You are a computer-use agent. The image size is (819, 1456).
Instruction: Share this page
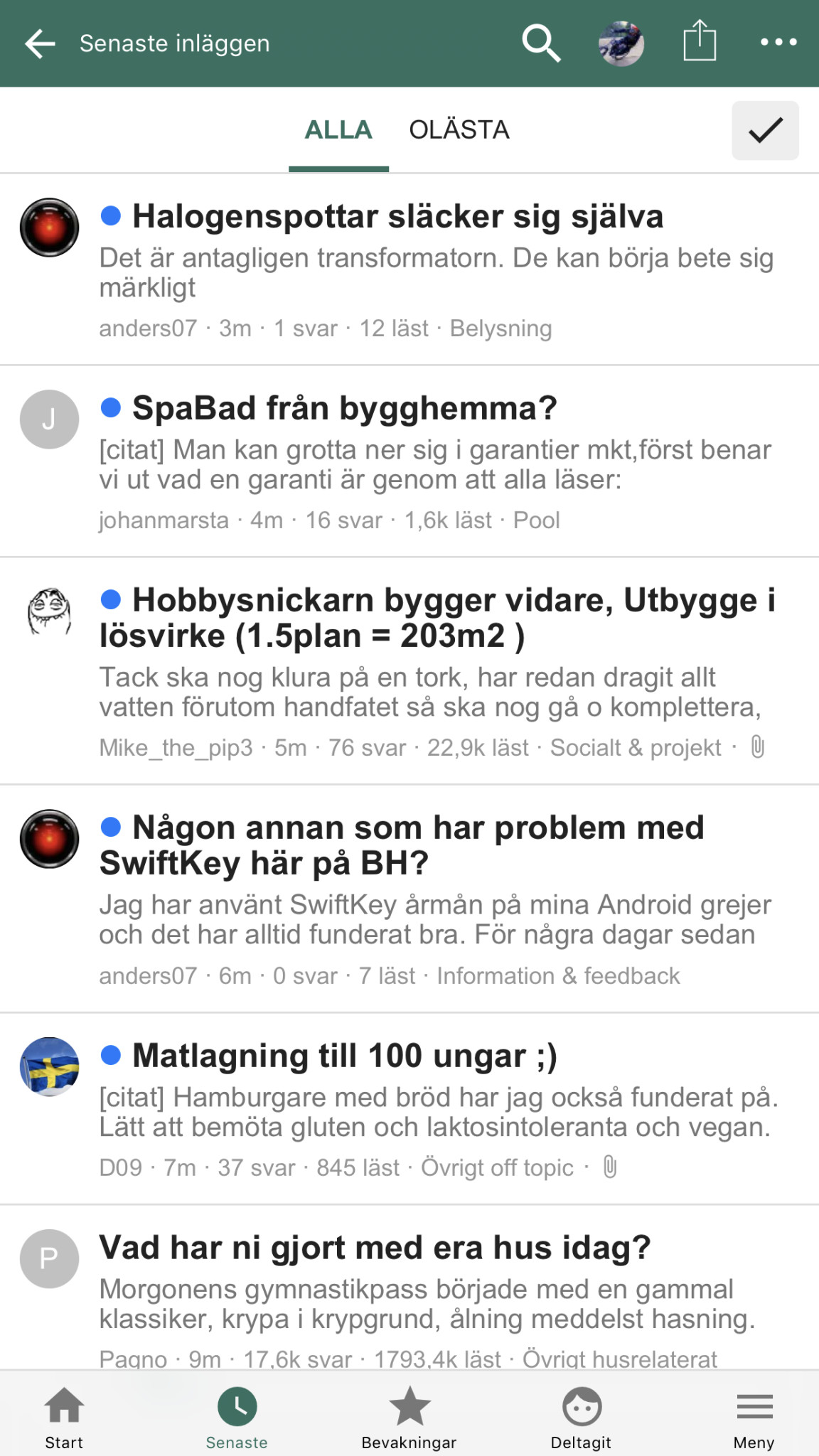[700, 42]
